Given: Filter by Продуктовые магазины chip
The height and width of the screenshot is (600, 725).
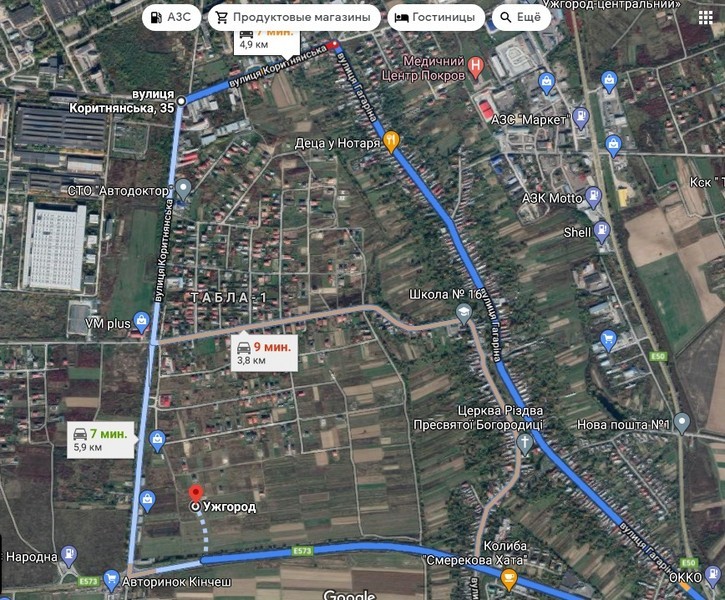Looking at the screenshot, I should point(293,17).
